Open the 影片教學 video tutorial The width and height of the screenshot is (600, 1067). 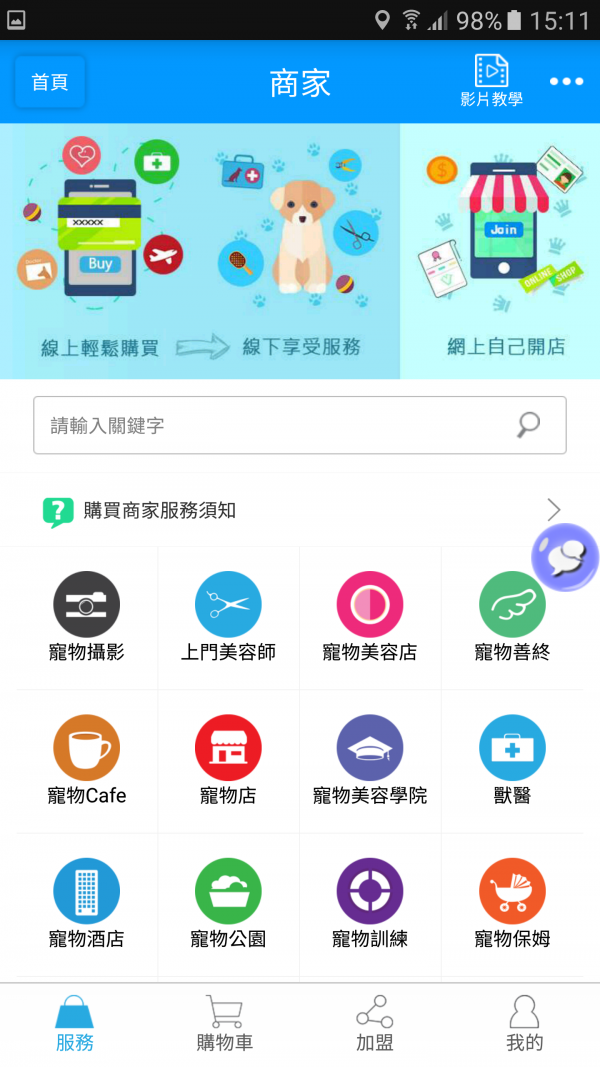(x=491, y=81)
